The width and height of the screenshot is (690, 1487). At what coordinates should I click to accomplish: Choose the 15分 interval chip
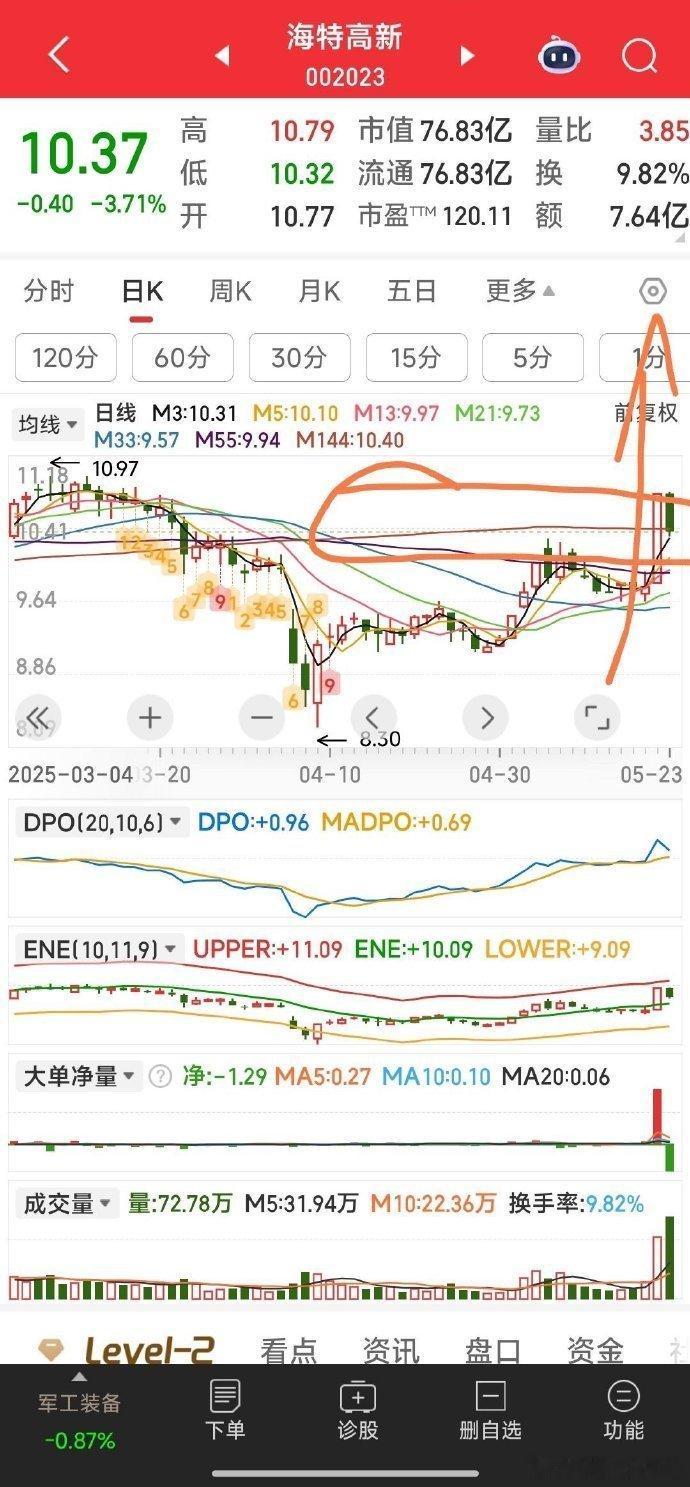click(416, 357)
